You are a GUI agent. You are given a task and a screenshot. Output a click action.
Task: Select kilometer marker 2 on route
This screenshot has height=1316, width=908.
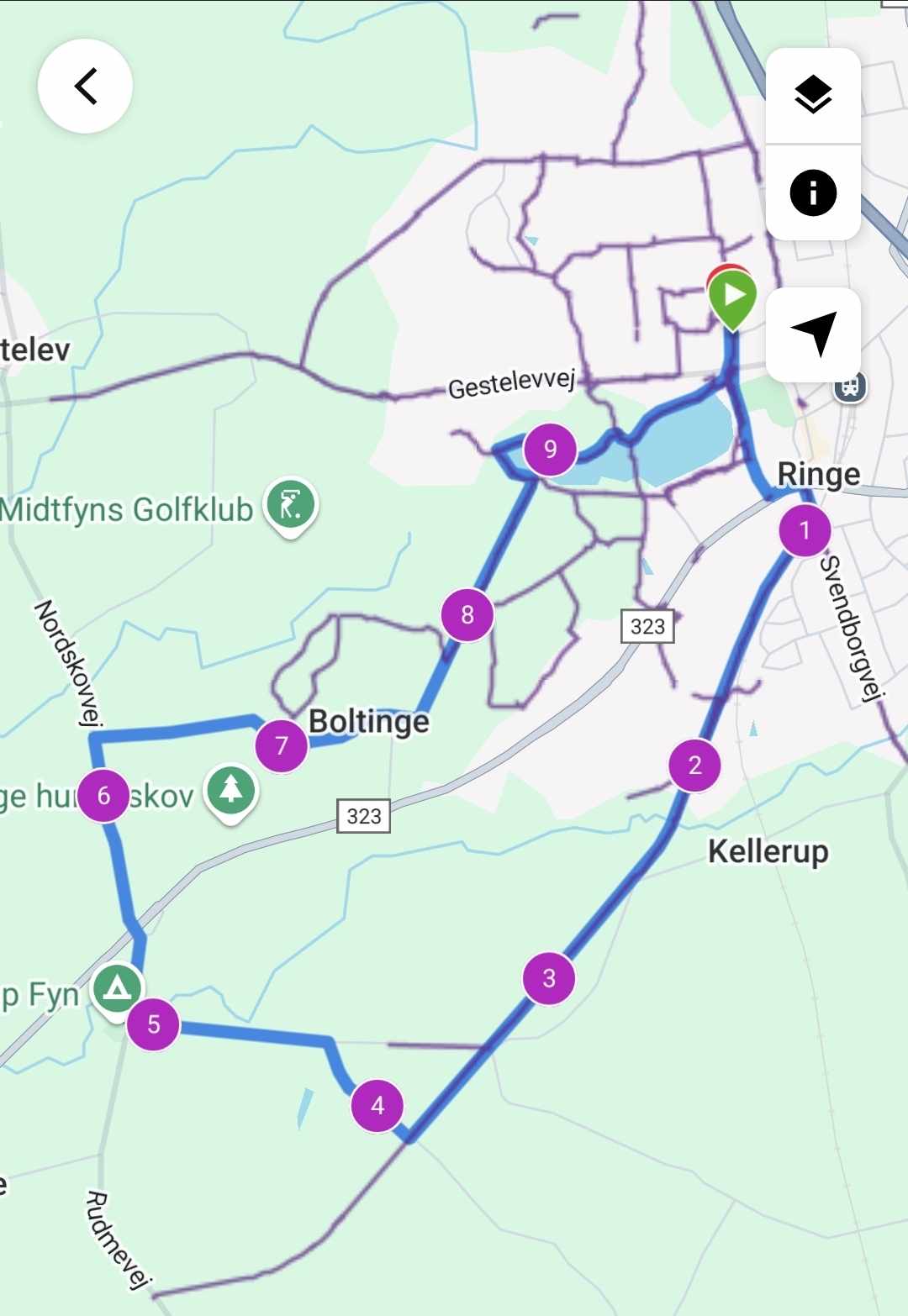[694, 765]
